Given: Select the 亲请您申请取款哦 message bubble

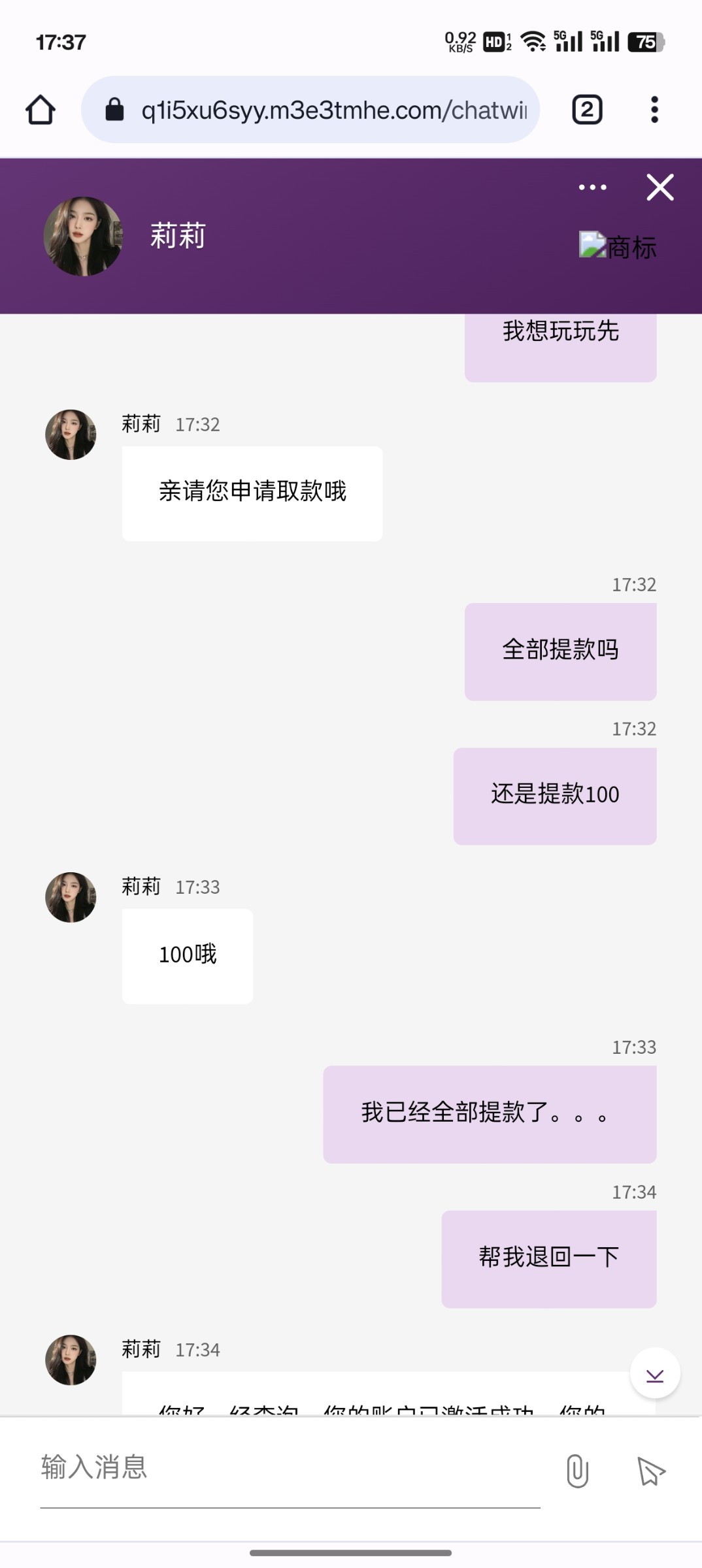Looking at the screenshot, I should tap(254, 493).
